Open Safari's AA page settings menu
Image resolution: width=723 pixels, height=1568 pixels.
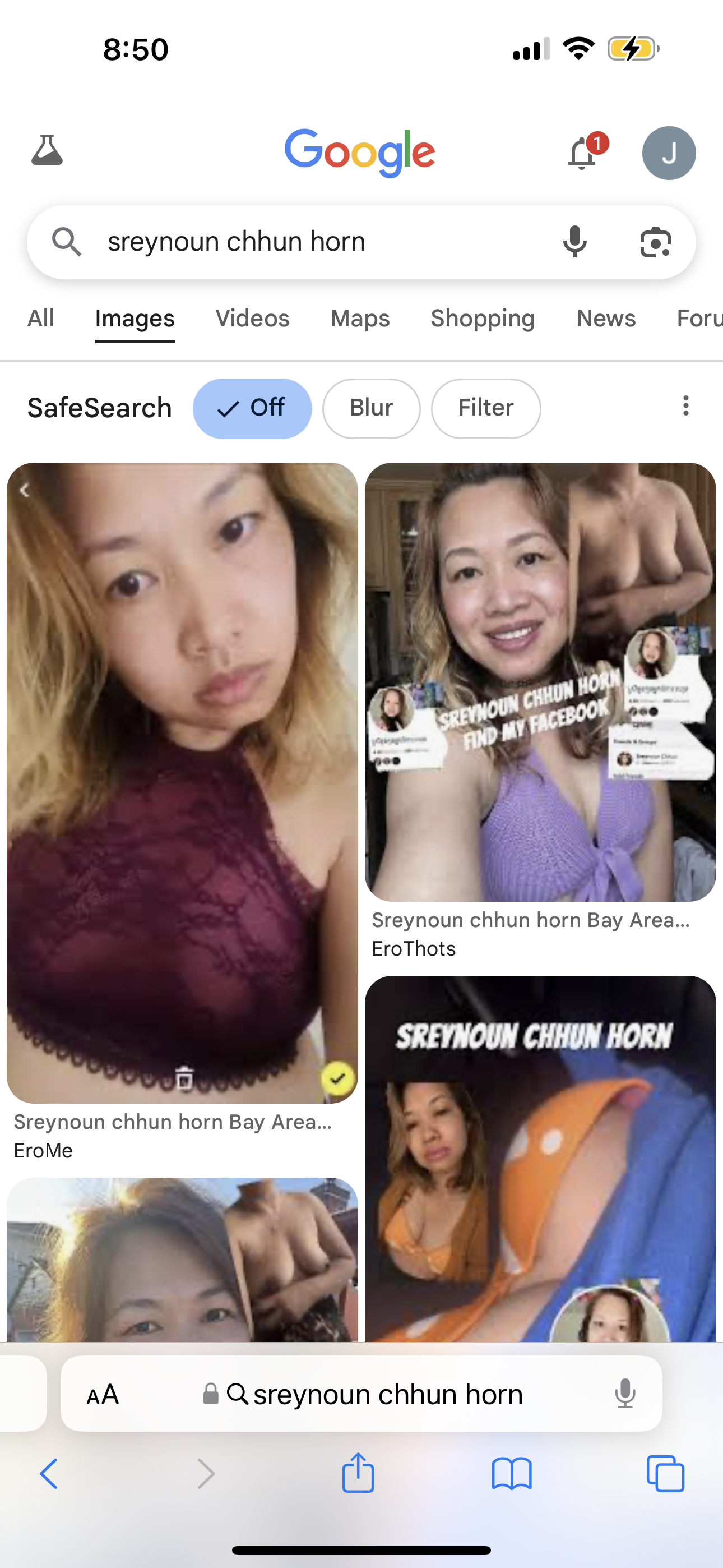[103, 1395]
